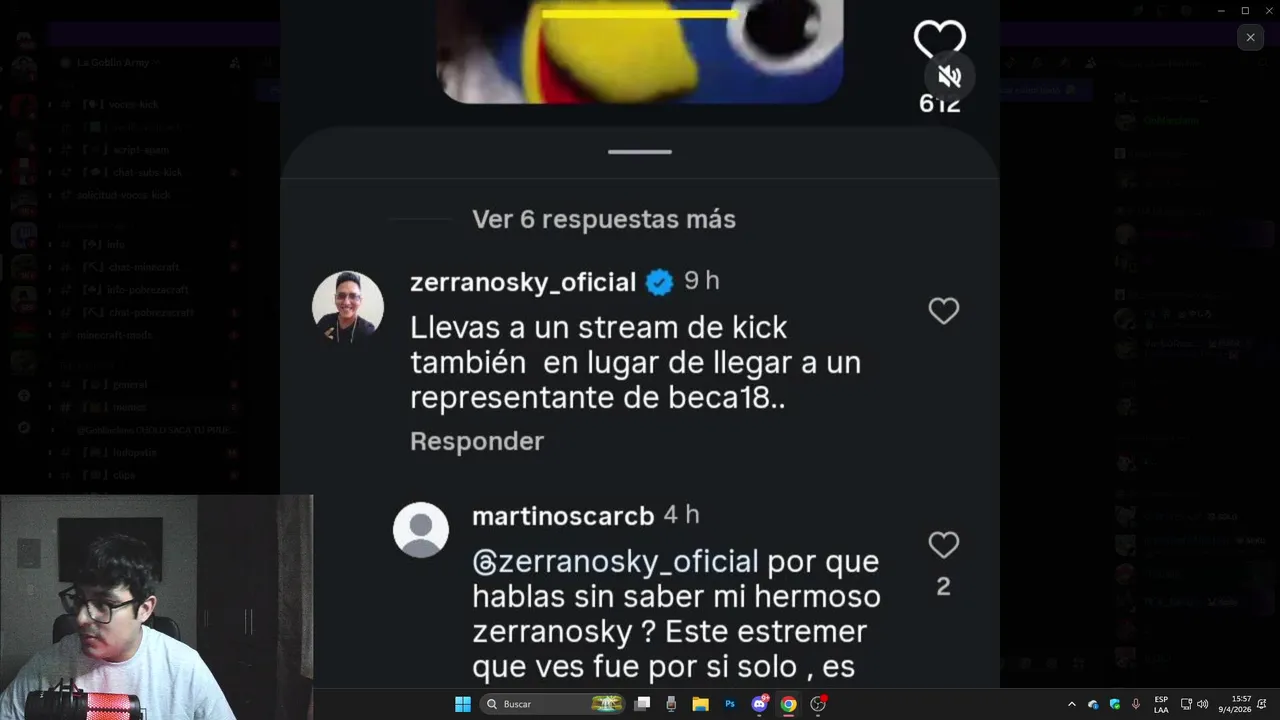Like zerranosky_oficial's comment
Screen dimensions: 1280x720
943,311
